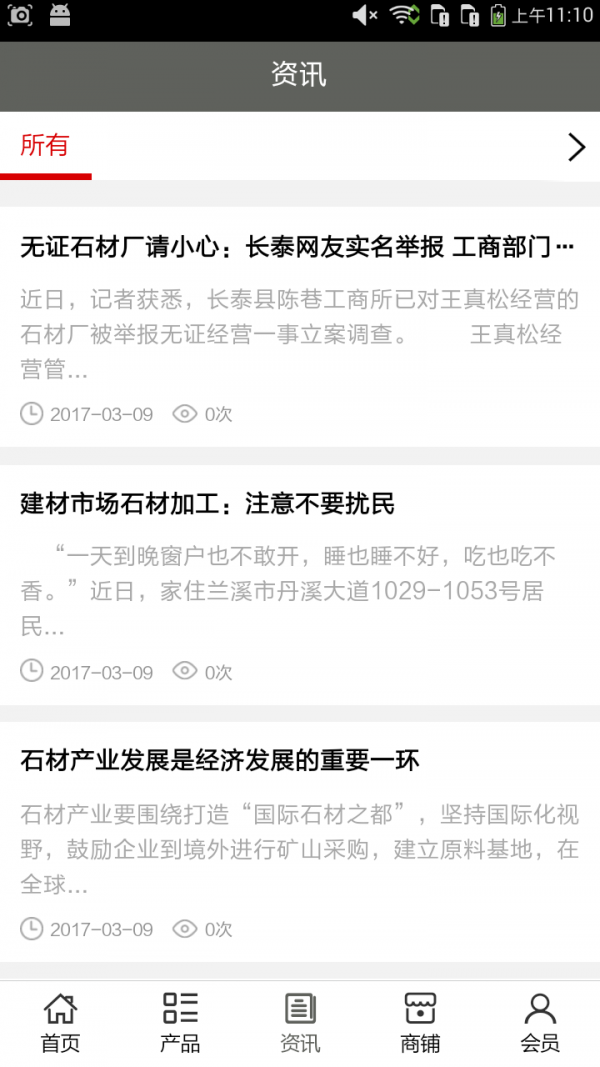
Task: Read the article 建材市场石材加工：注意不要扰民
Action: 208,504
